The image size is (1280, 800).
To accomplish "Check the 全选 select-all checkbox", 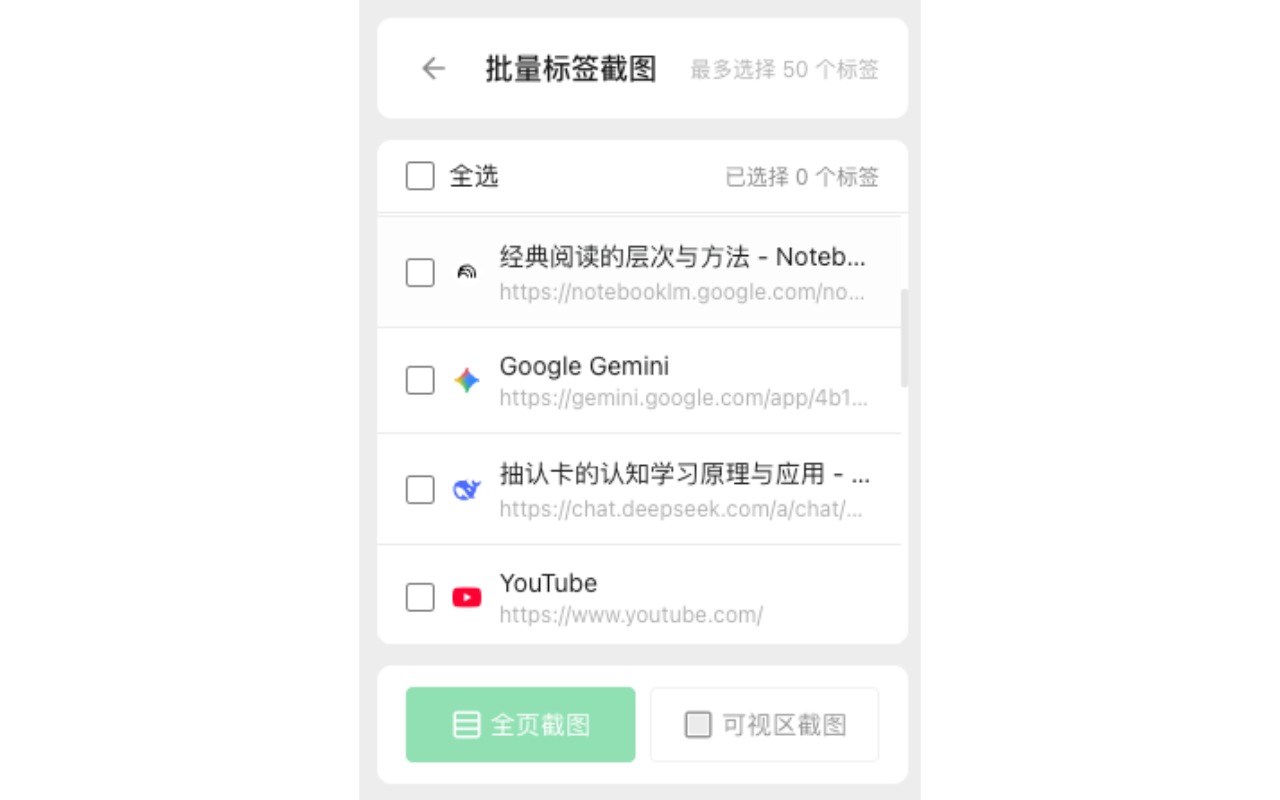I will pyautogui.click(x=420, y=176).
